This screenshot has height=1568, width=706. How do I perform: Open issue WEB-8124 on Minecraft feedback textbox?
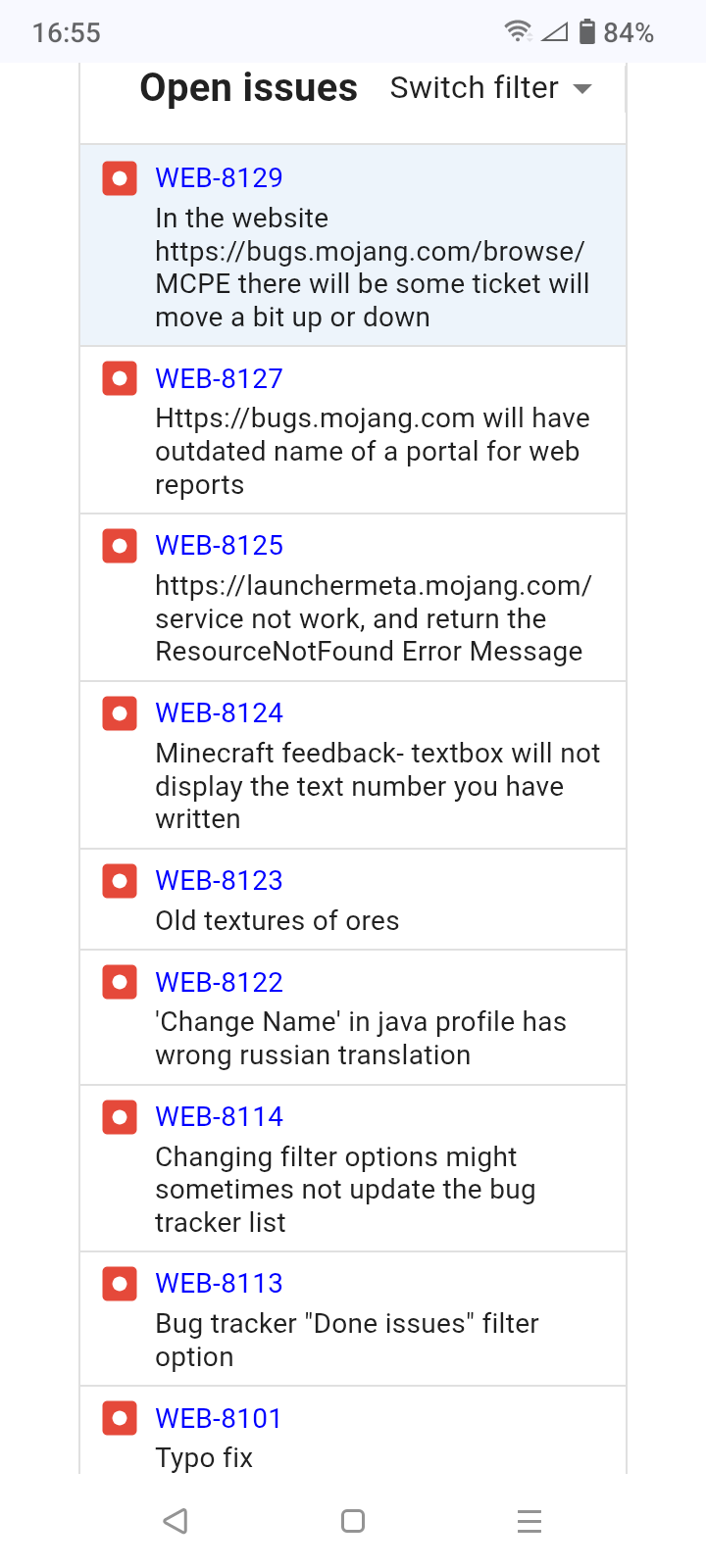219,713
